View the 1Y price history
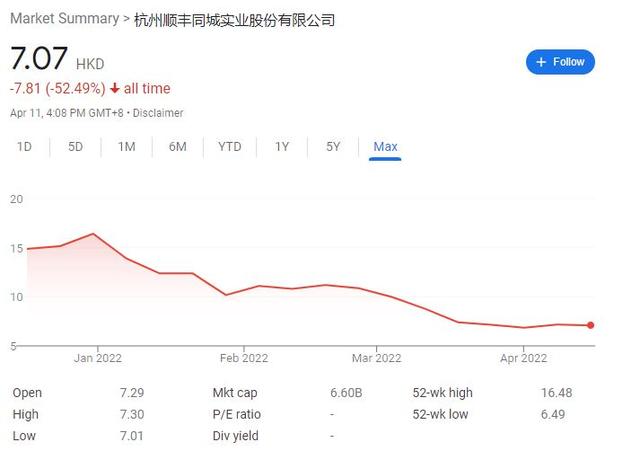 coord(282,147)
